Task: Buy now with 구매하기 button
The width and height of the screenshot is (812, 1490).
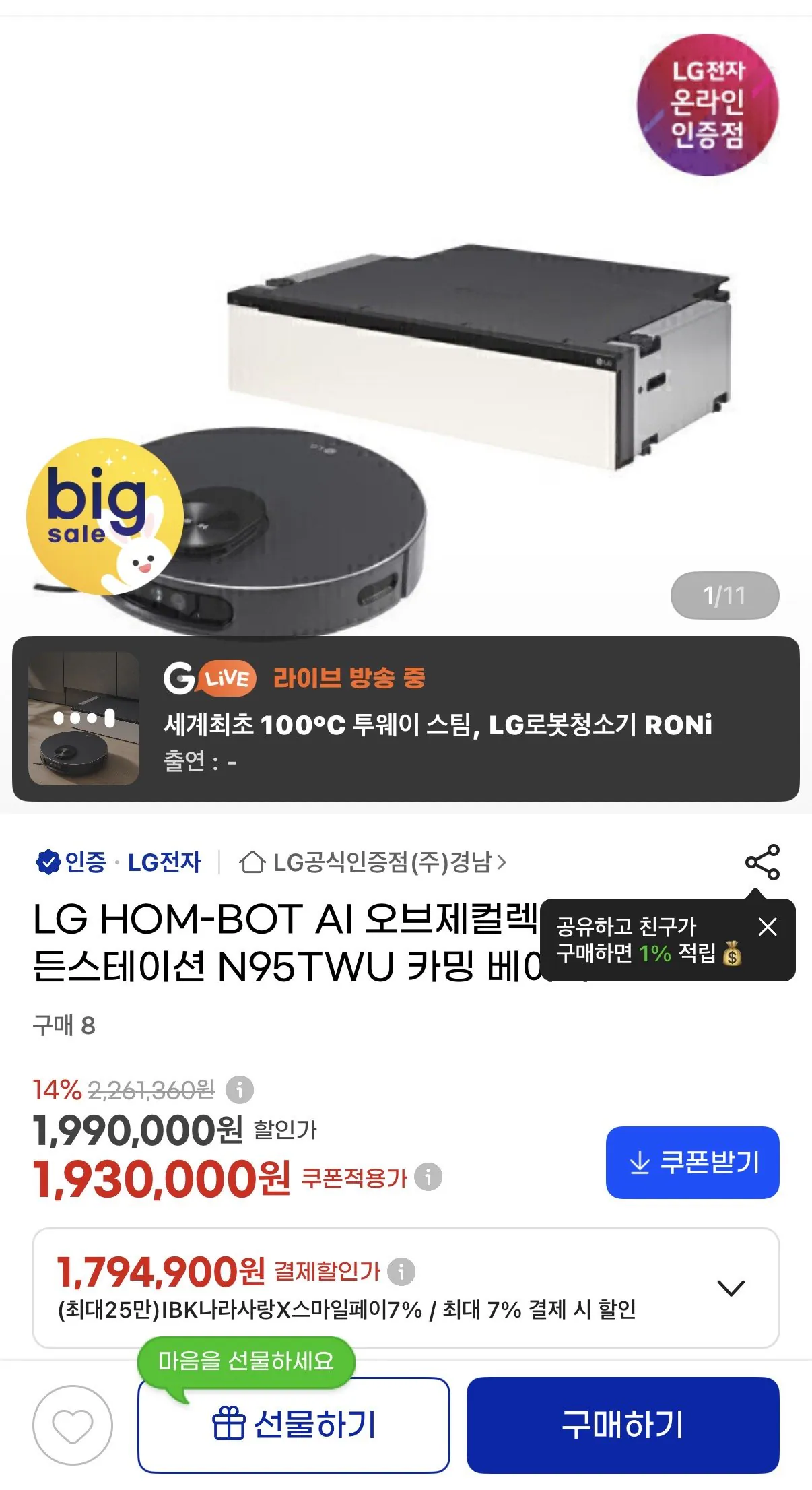Action: pos(623,1425)
